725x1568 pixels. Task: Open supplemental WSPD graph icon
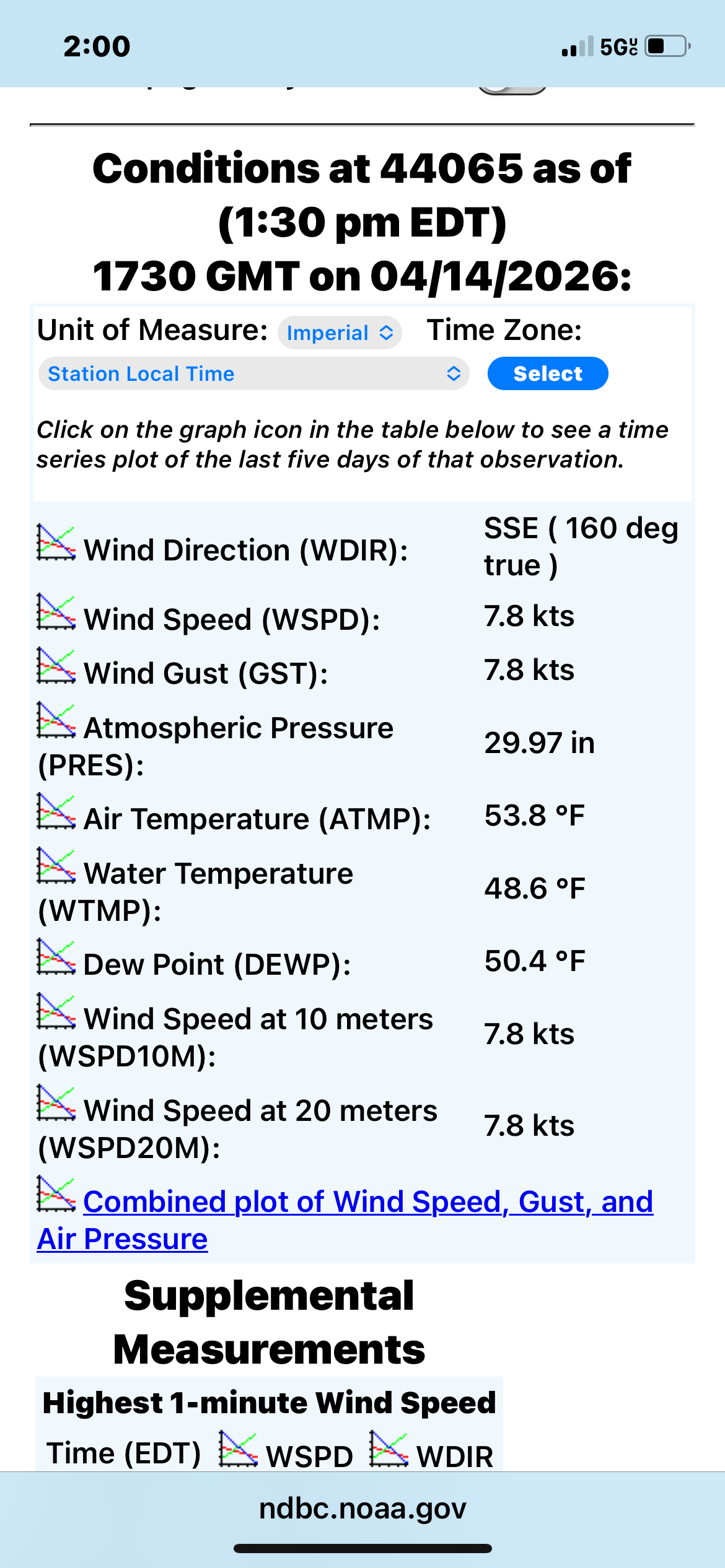pyautogui.click(x=238, y=1448)
